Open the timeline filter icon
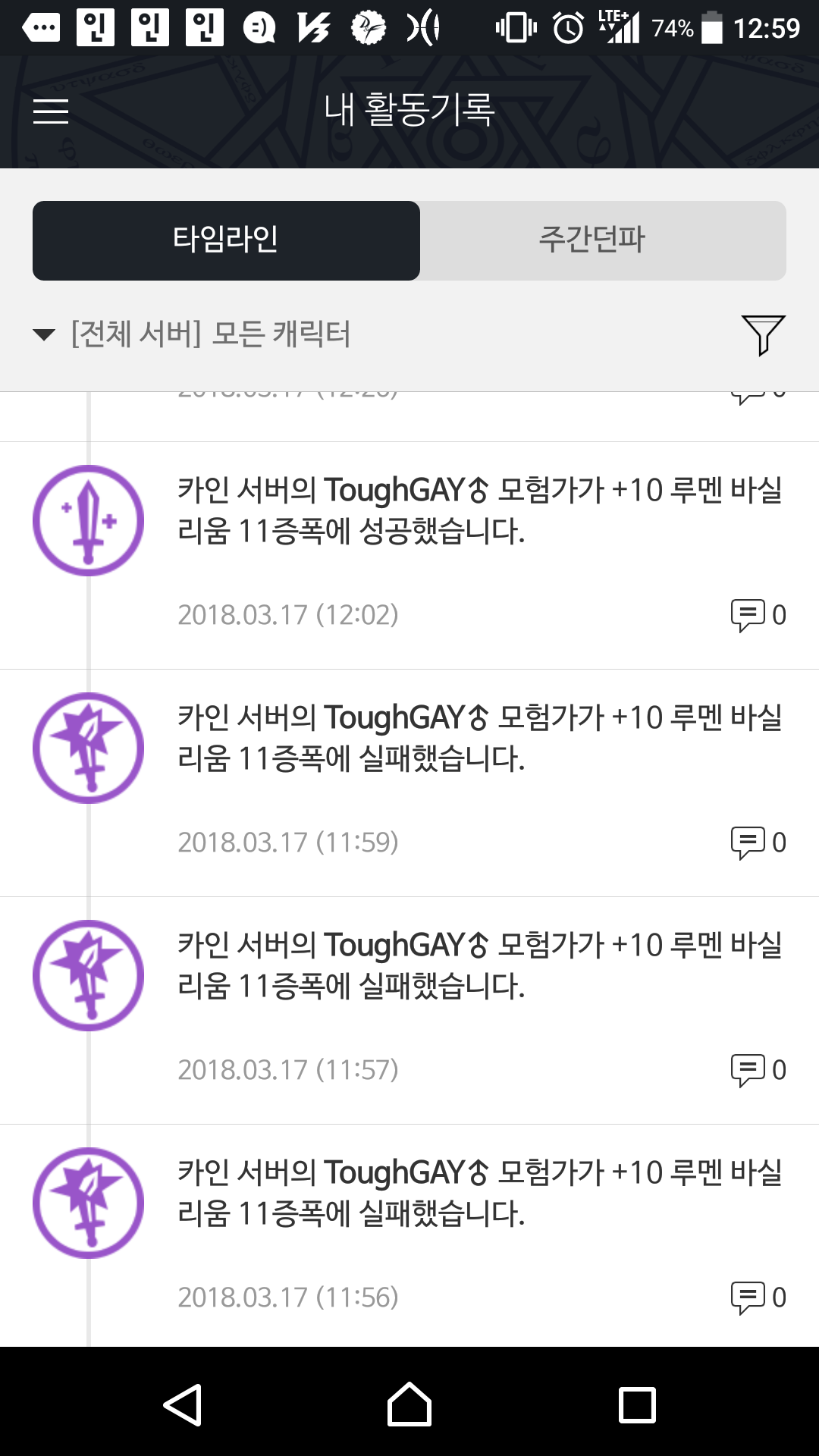This screenshot has height=1456, width=819. pyautogui.click(x=763, y=334)
